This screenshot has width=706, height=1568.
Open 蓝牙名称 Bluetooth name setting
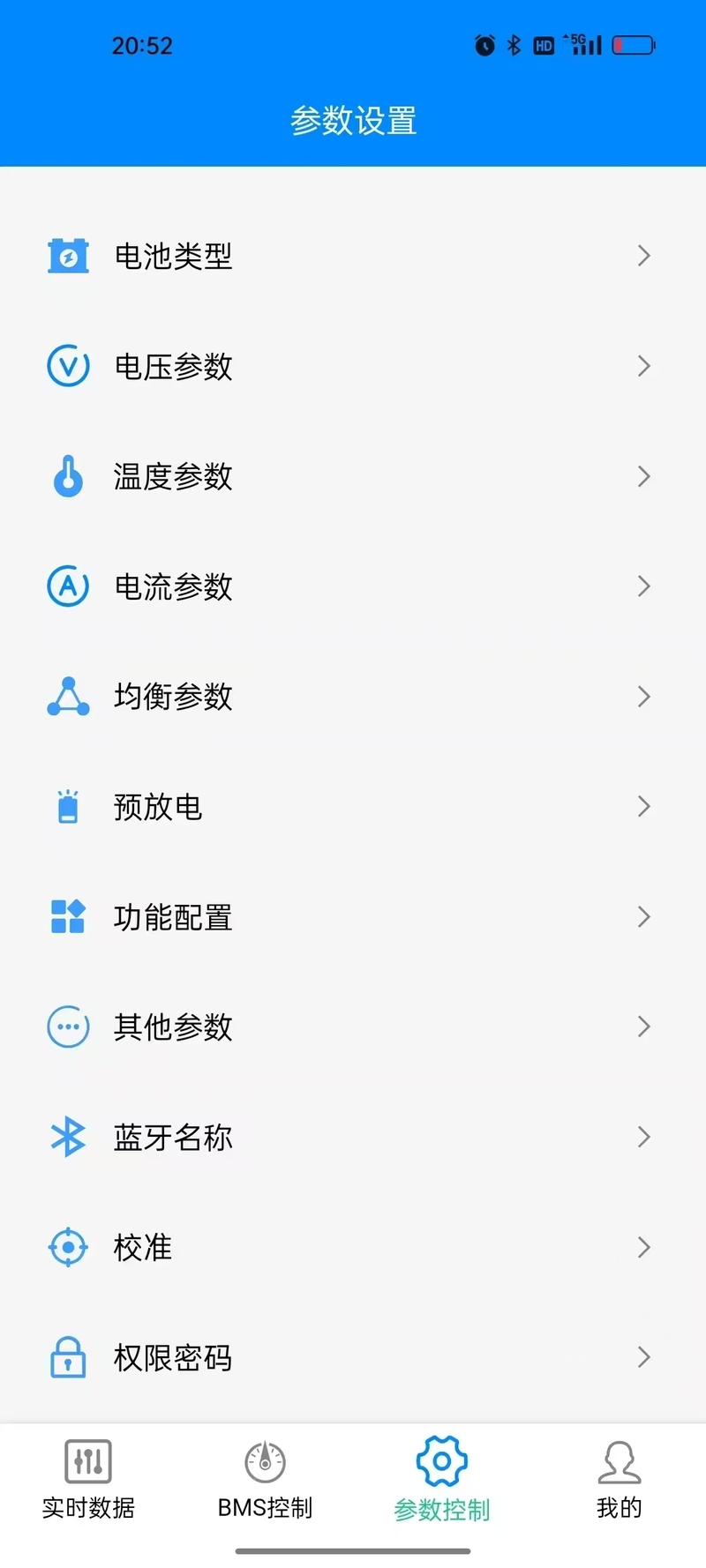pos(173,1138)
